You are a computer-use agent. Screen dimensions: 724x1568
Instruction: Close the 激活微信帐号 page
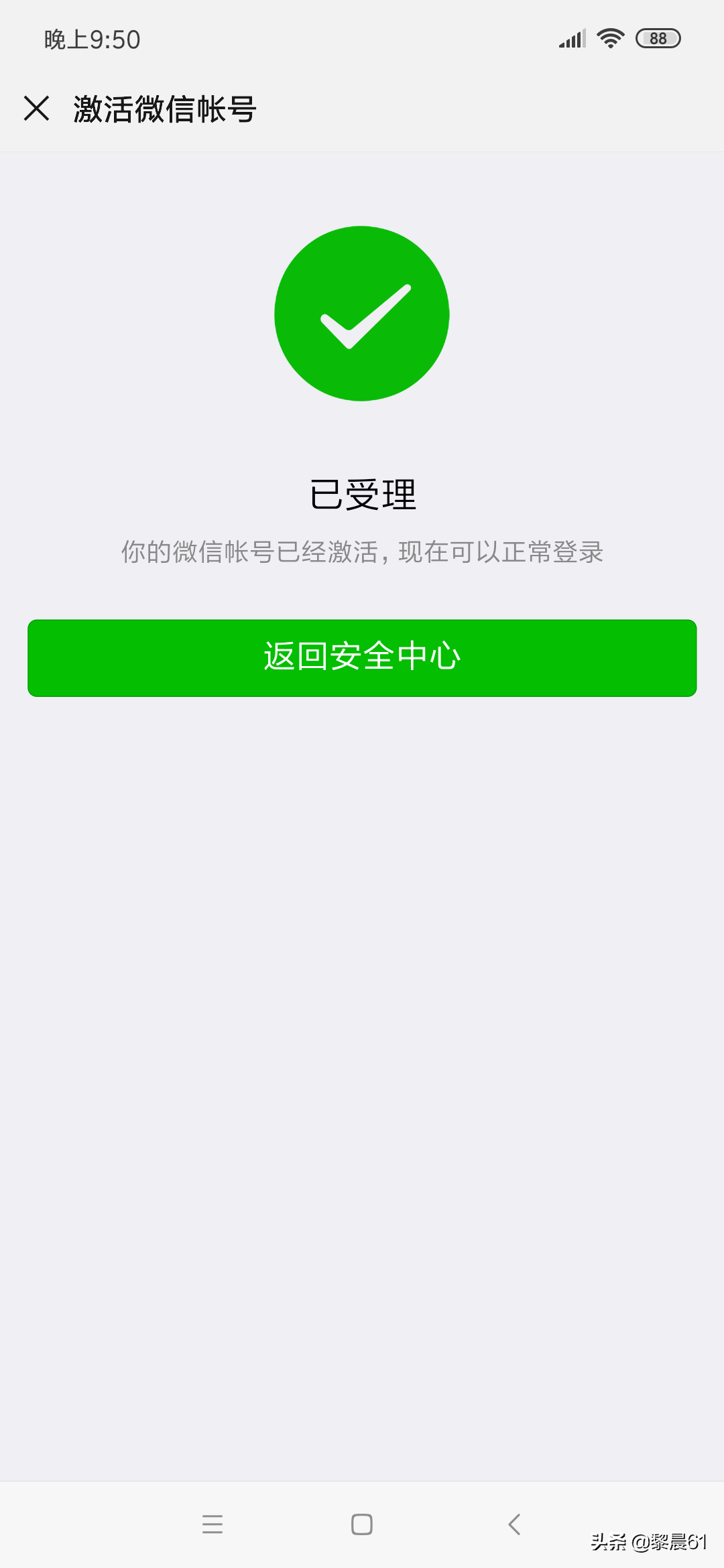(x=37, y=109)
